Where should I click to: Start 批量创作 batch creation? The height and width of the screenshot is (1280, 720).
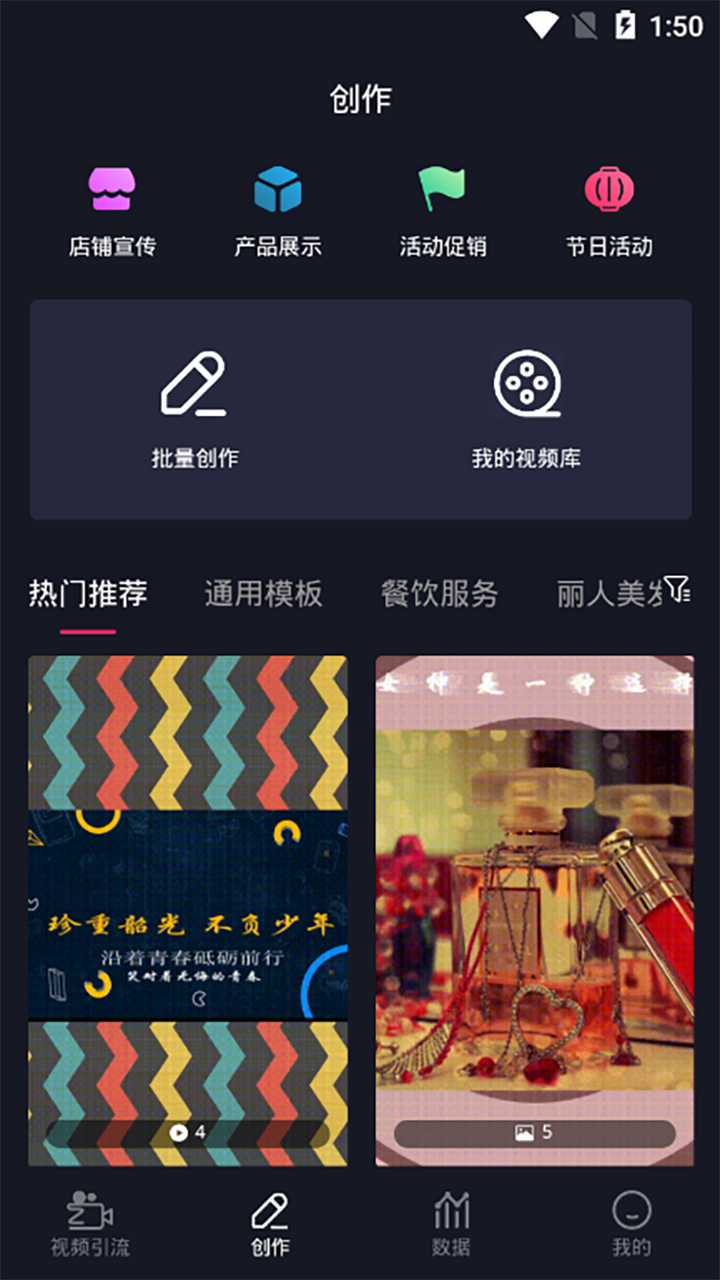click(x=195, y=410)
